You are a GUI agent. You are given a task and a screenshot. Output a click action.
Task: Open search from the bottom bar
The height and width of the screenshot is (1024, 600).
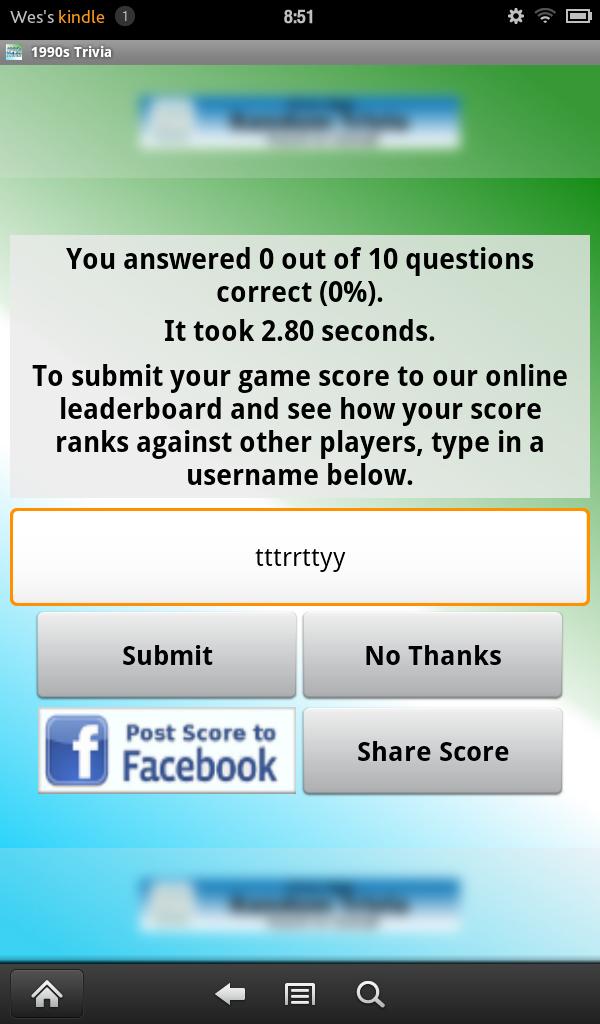pyautogui.click(x=370, y=994)
